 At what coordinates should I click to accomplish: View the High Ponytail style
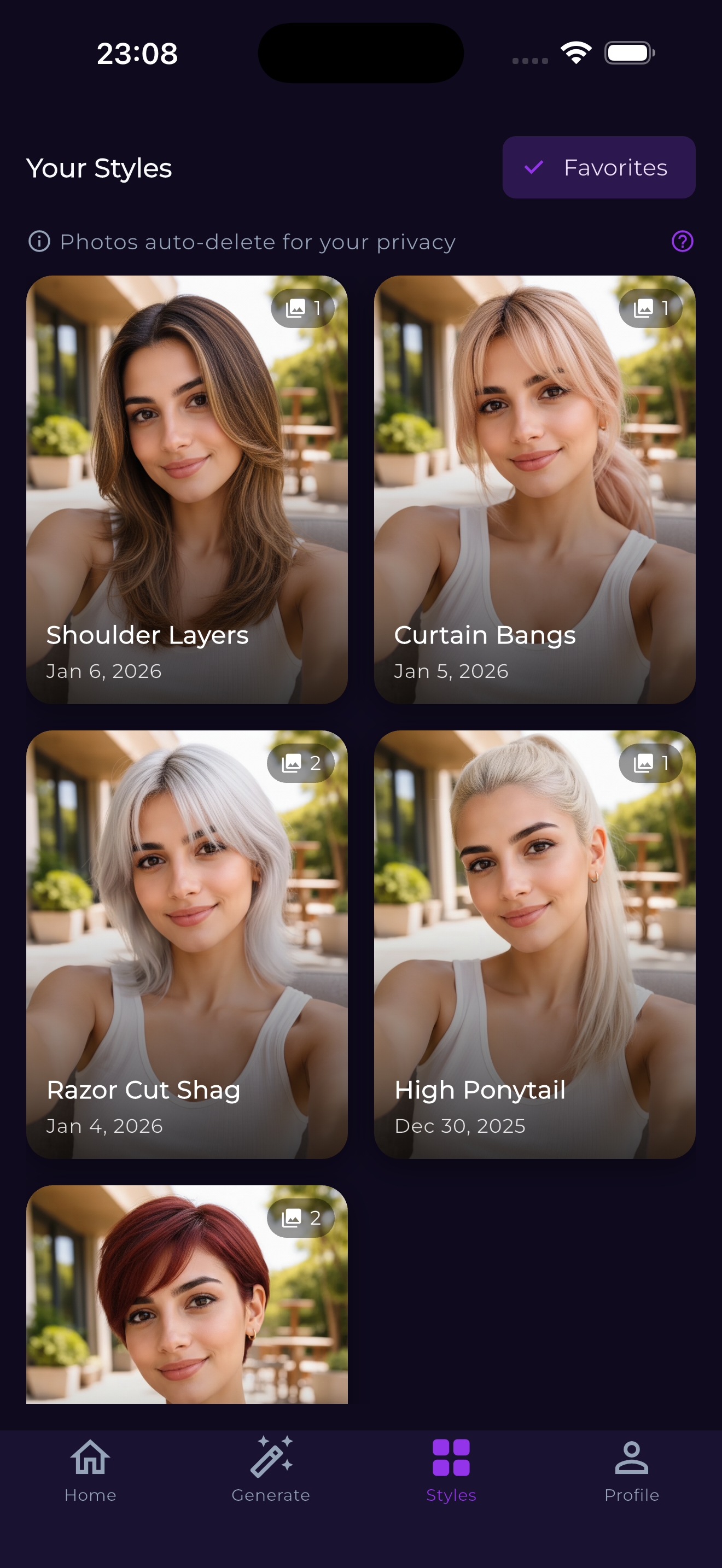coord(534,944)
